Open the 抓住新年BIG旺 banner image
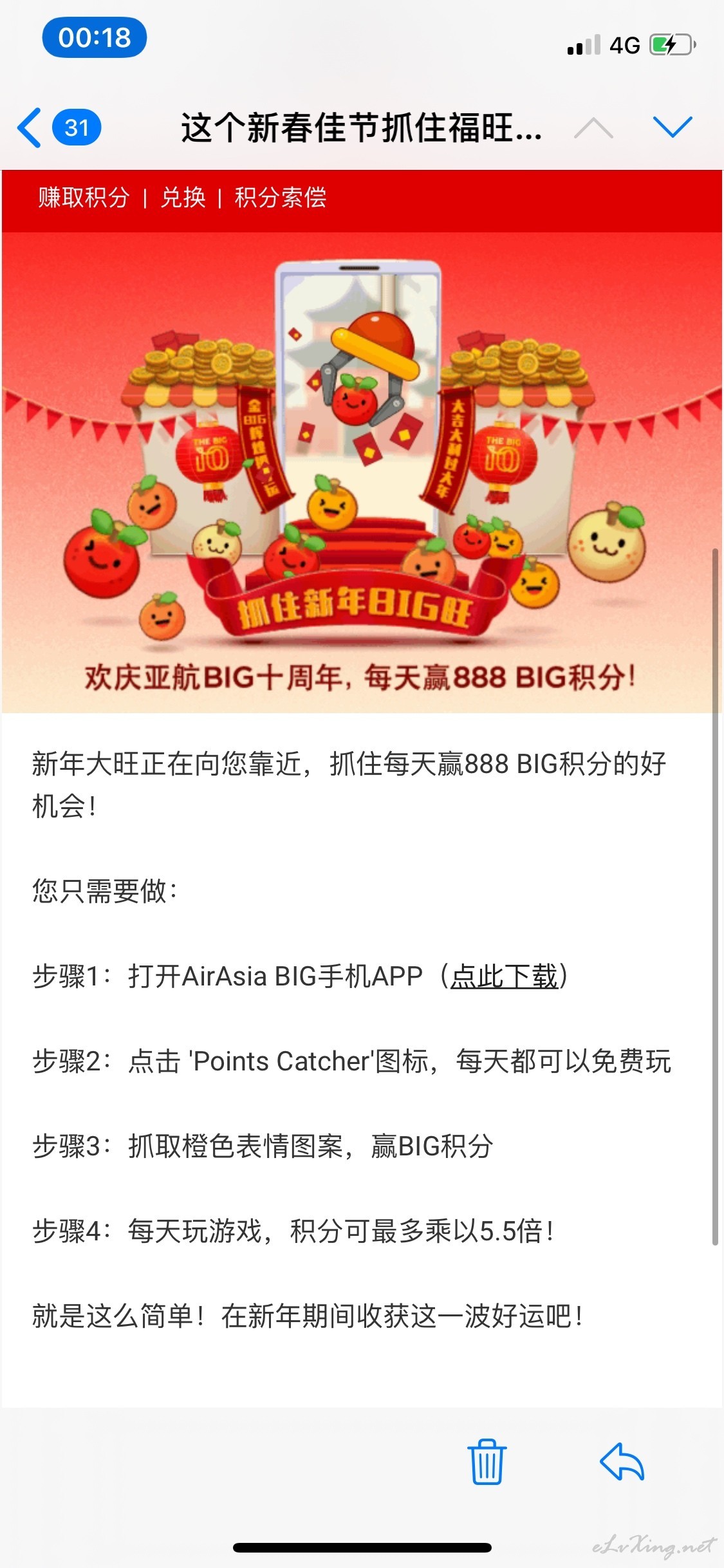Viewport: 724px width, 1568px height. click(362, 472)
